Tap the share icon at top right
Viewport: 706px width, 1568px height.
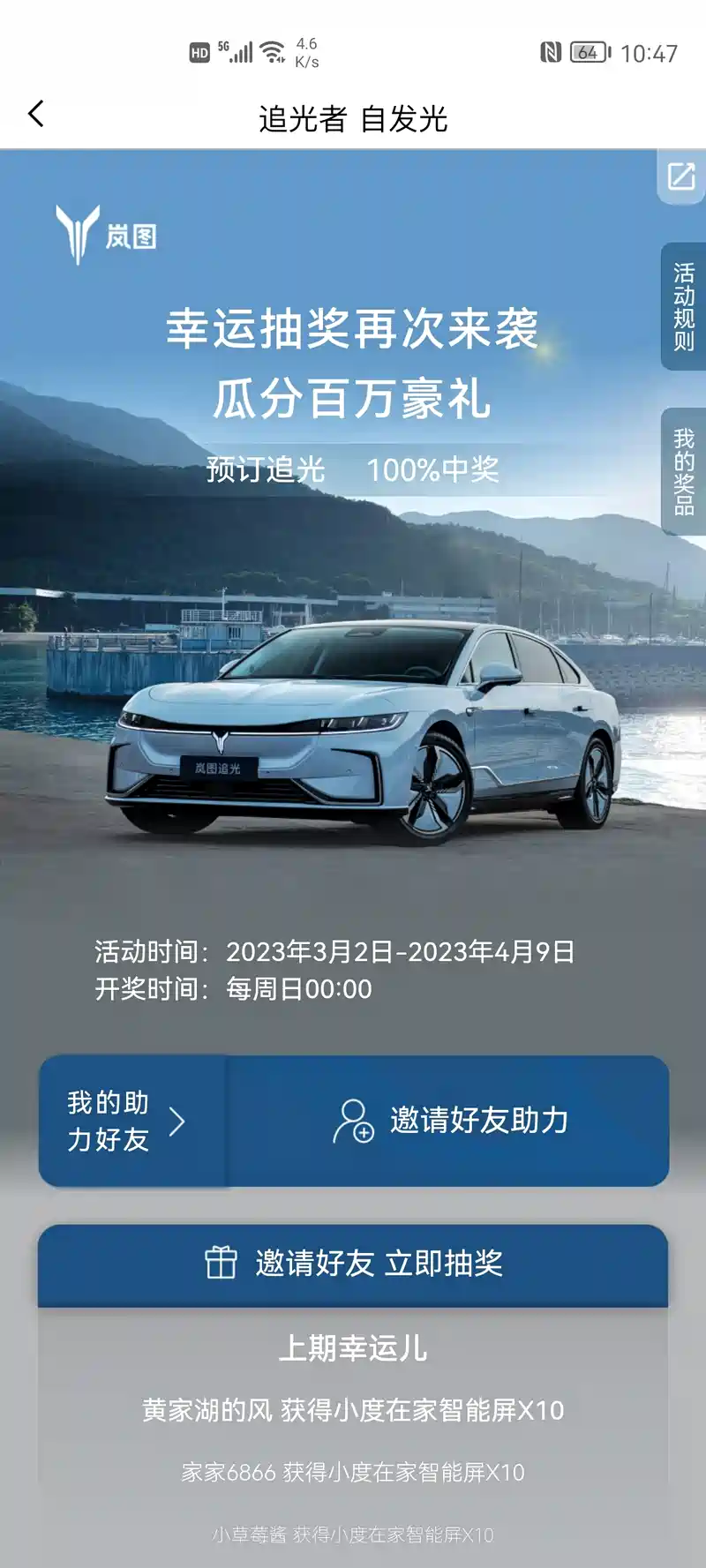(681, 176)
